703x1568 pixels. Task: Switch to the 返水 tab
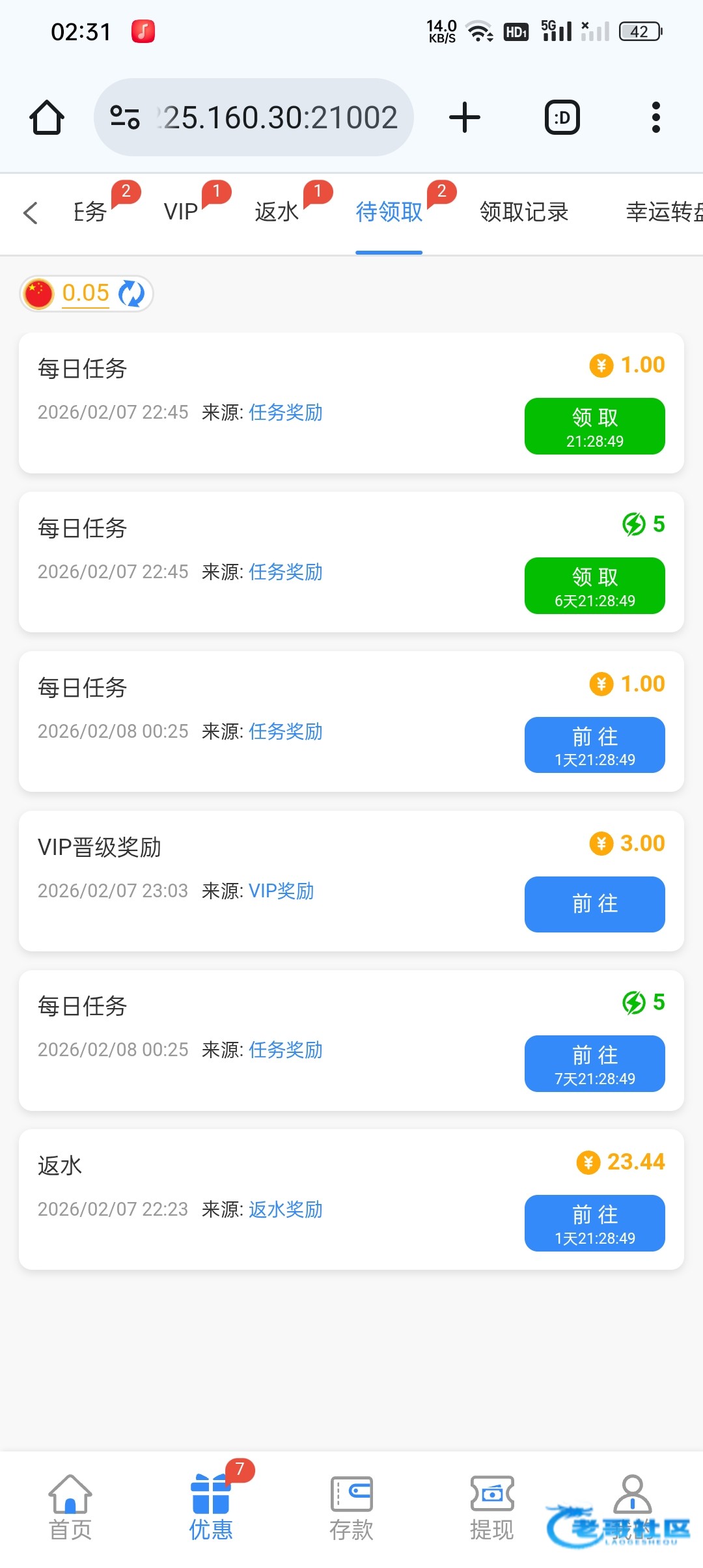point(277,212)
